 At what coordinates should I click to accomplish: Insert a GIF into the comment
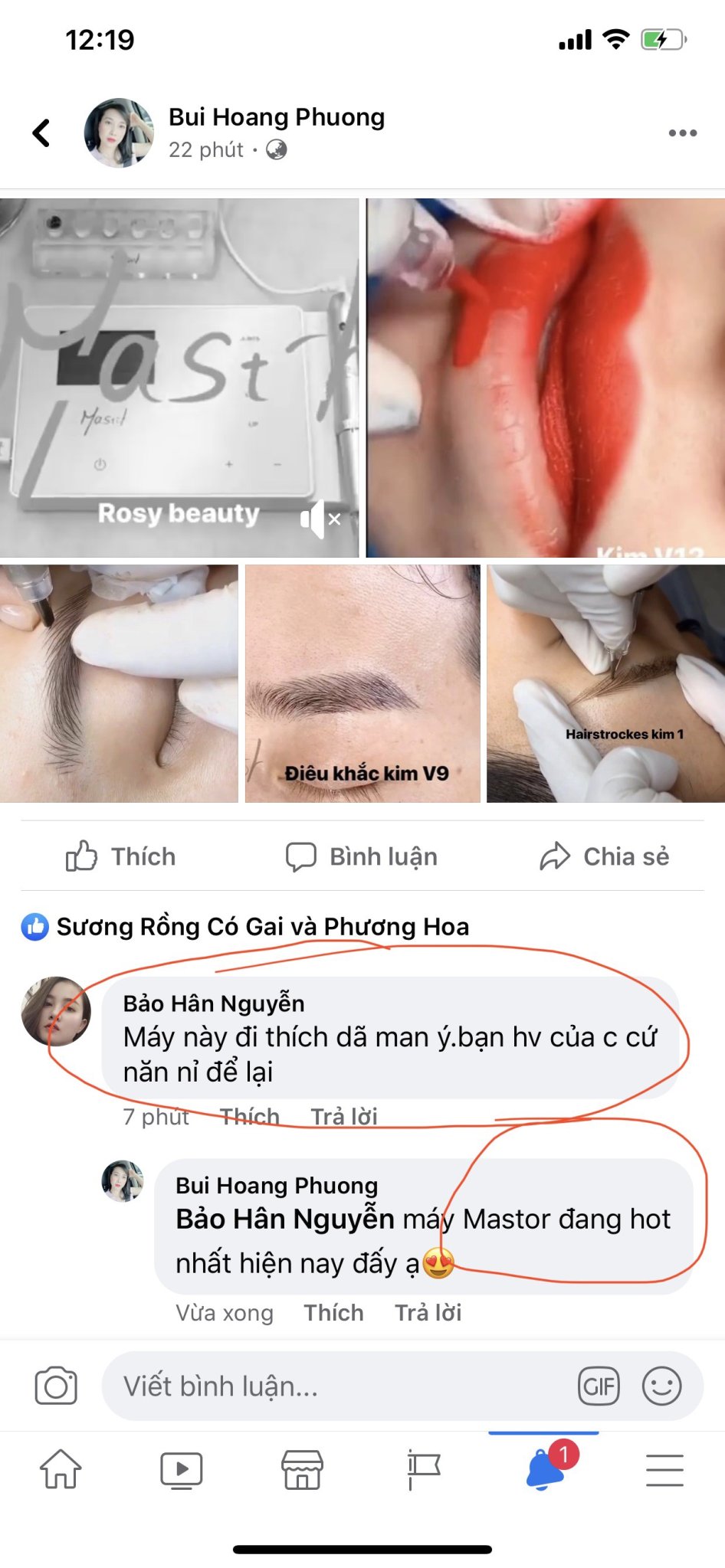(599, 1386)
